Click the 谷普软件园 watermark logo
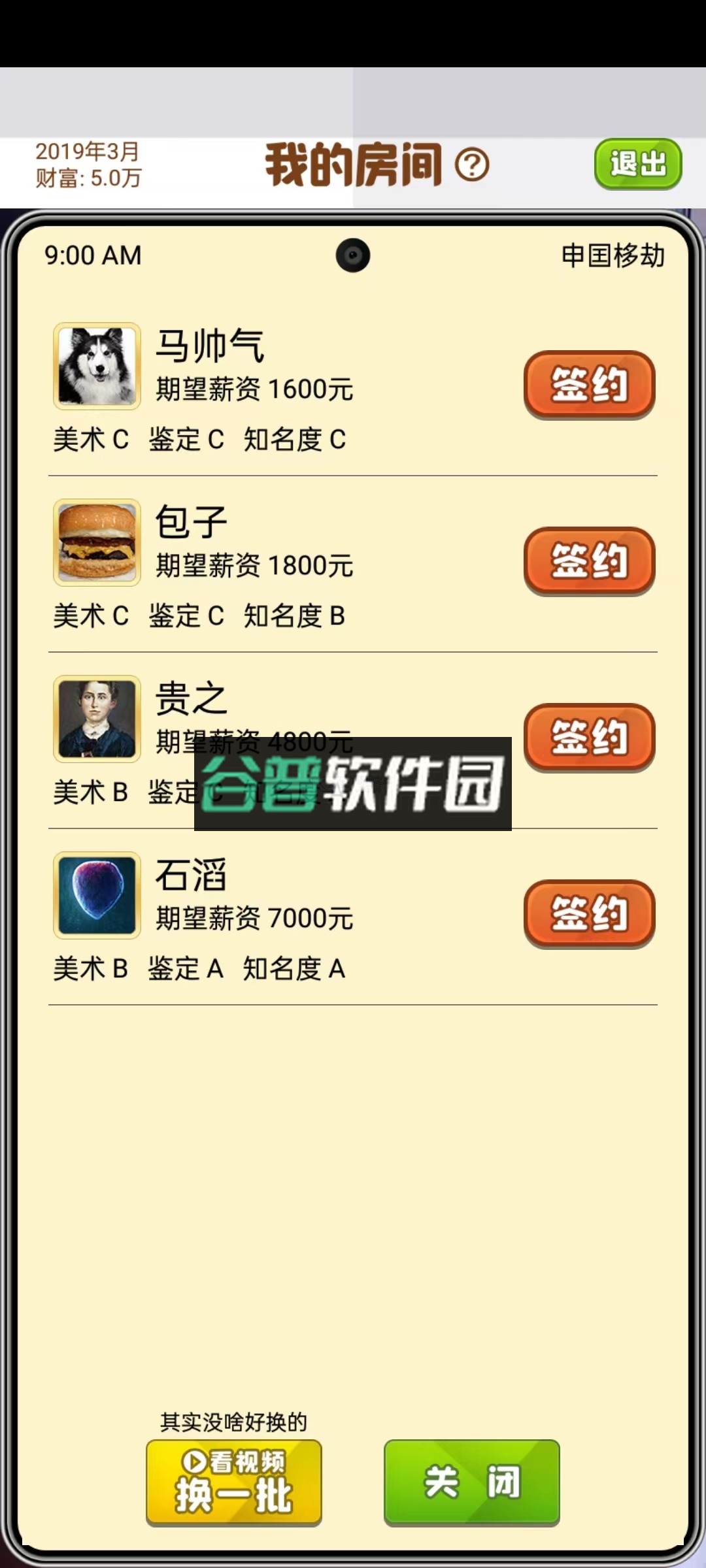 (353, 784)
